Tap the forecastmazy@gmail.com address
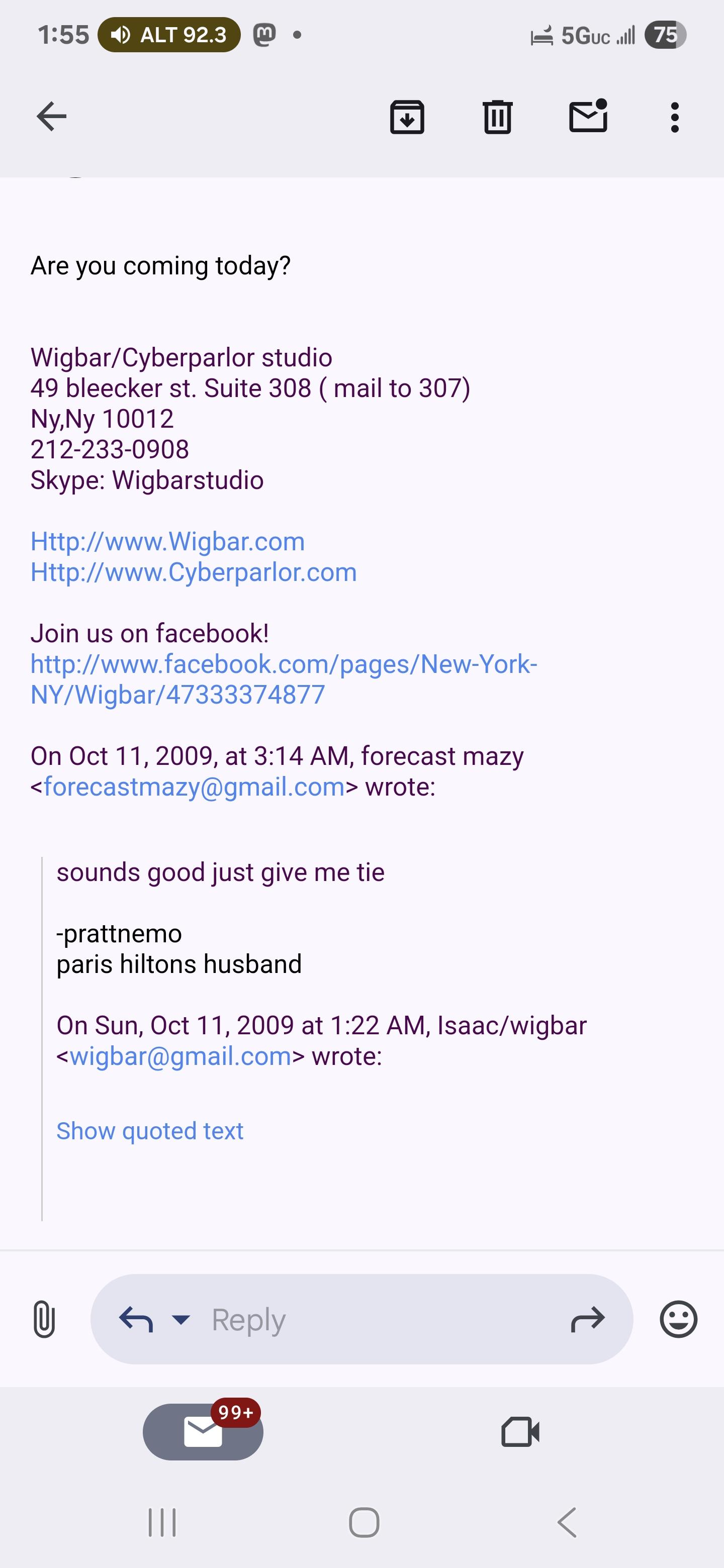Image resolution: width=724 pixels, height=1568 pixels. point(194,787)
